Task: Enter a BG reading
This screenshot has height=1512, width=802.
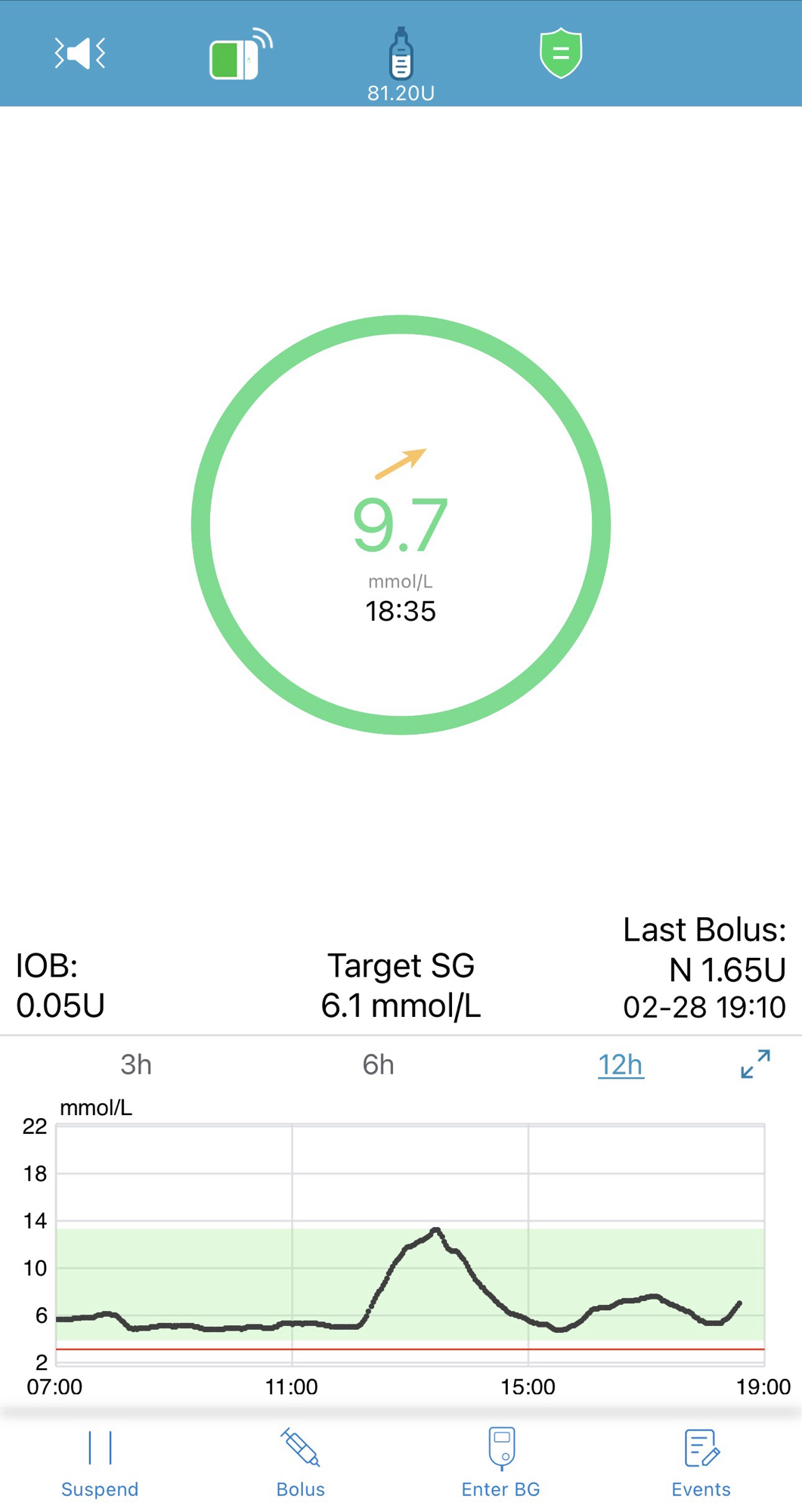Action: (501, 1462)
